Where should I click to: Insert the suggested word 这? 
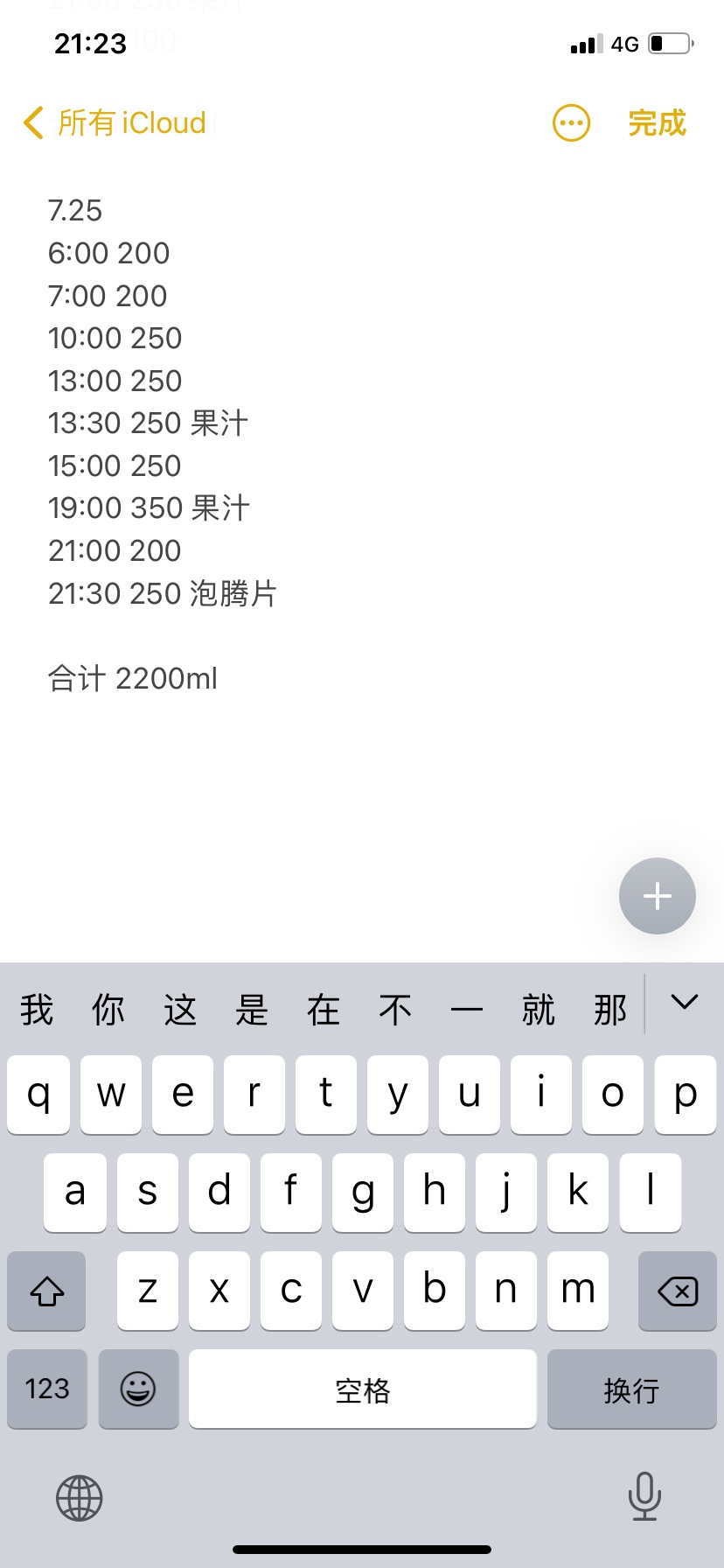click(x=180, y=1010)
